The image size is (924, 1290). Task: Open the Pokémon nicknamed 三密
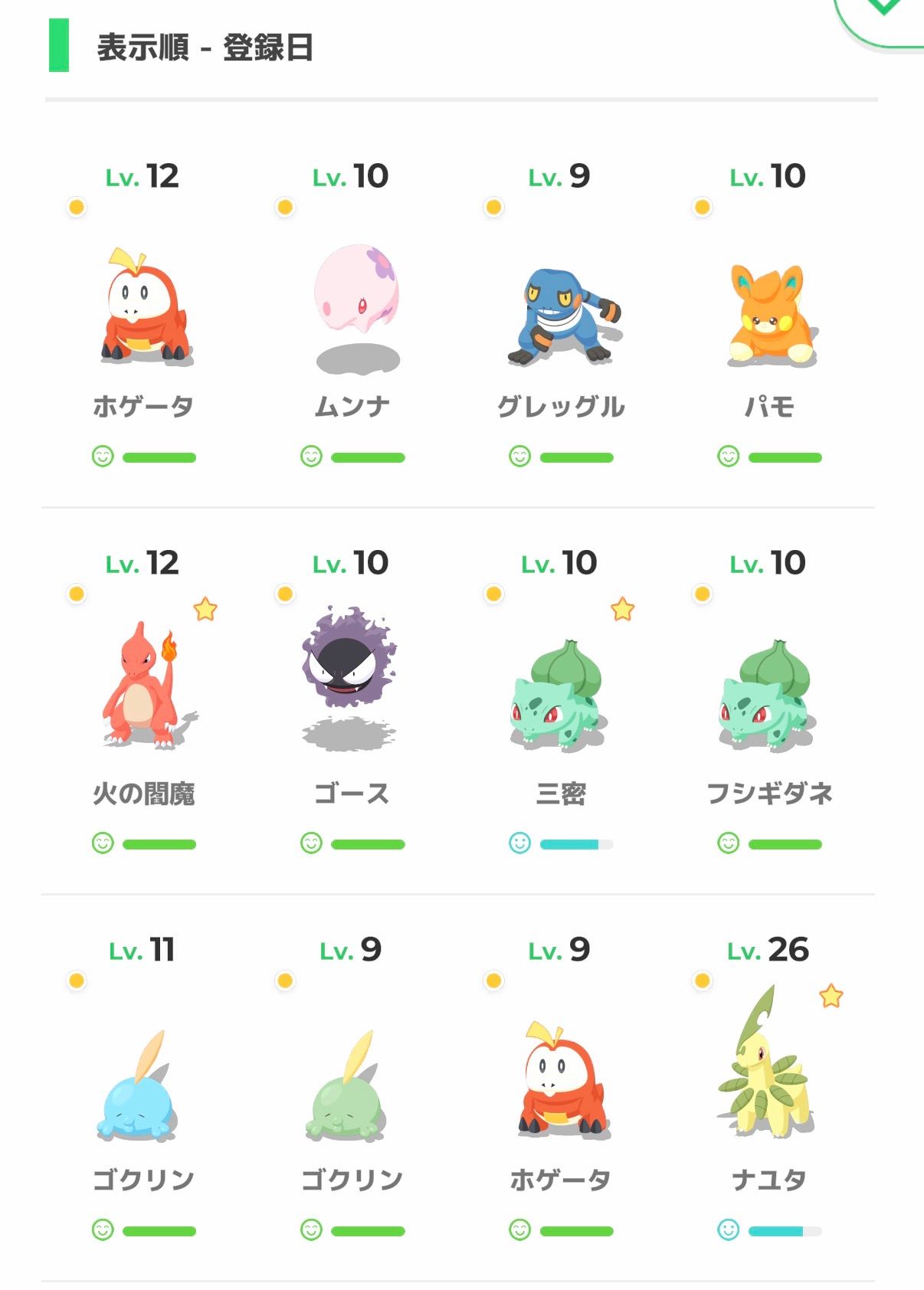pyautogui.click(x=561, y=689)
